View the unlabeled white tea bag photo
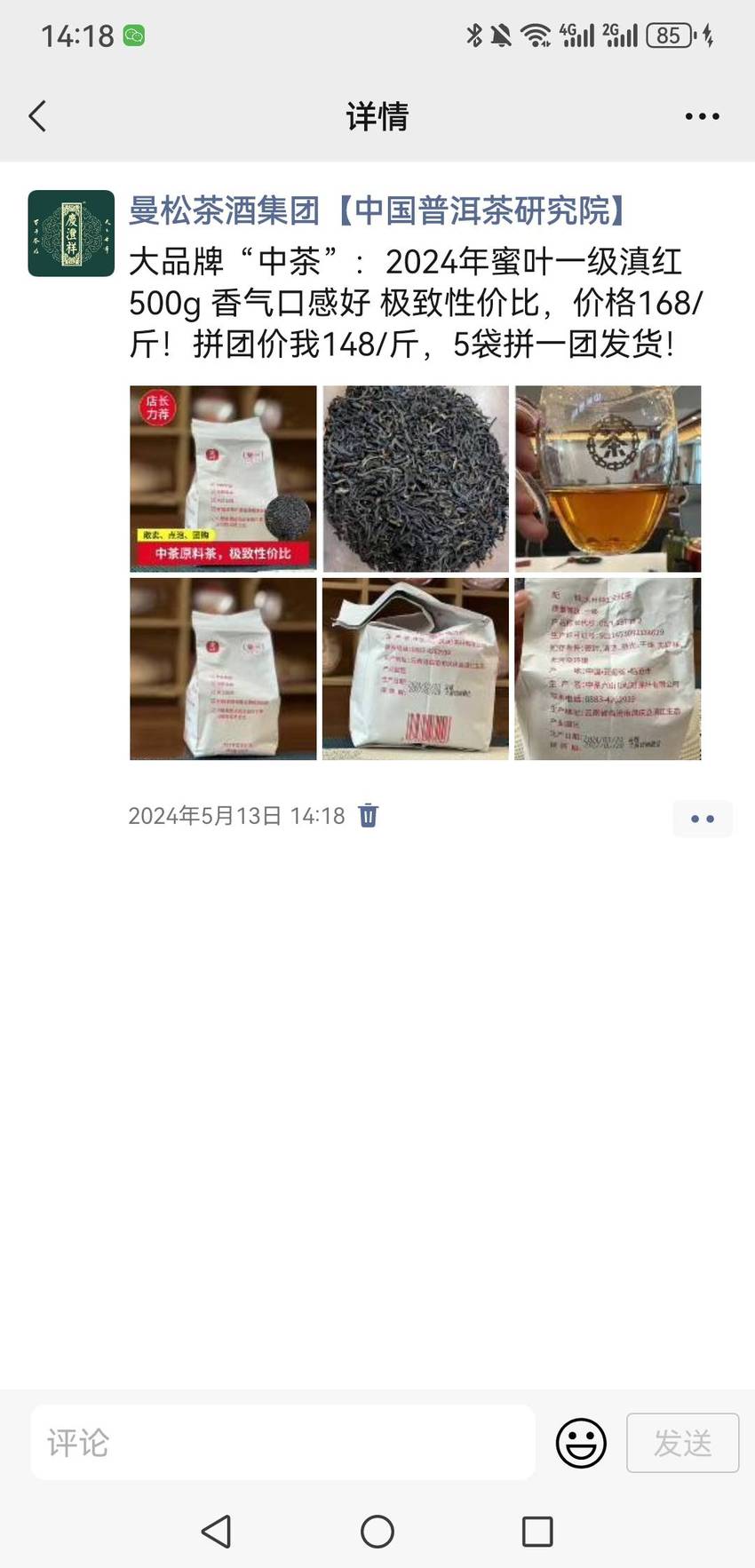Screen dimensions: 755x1568 223,669
